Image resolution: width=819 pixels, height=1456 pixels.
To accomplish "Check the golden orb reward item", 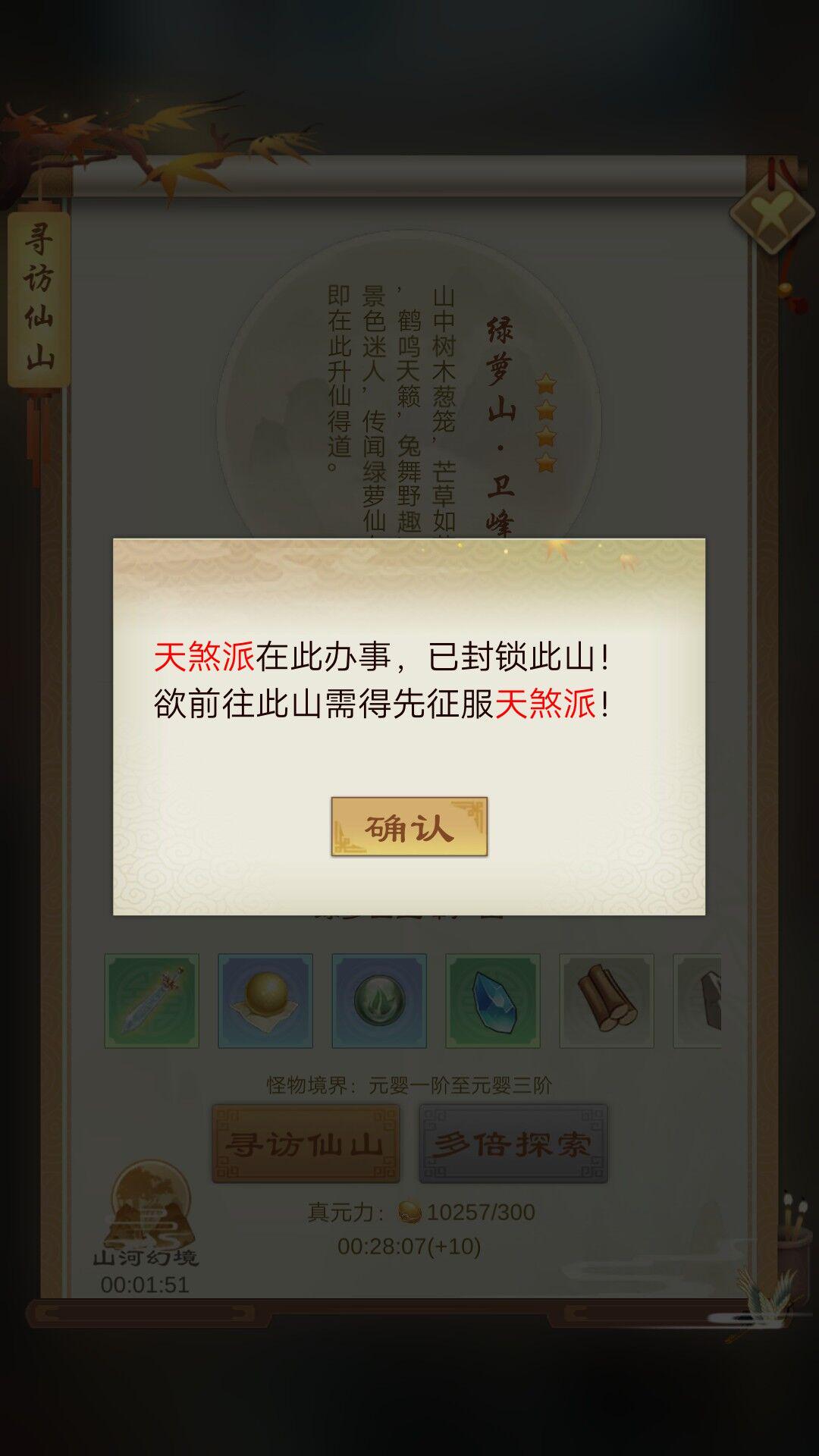I will [x=265, y=1001].
